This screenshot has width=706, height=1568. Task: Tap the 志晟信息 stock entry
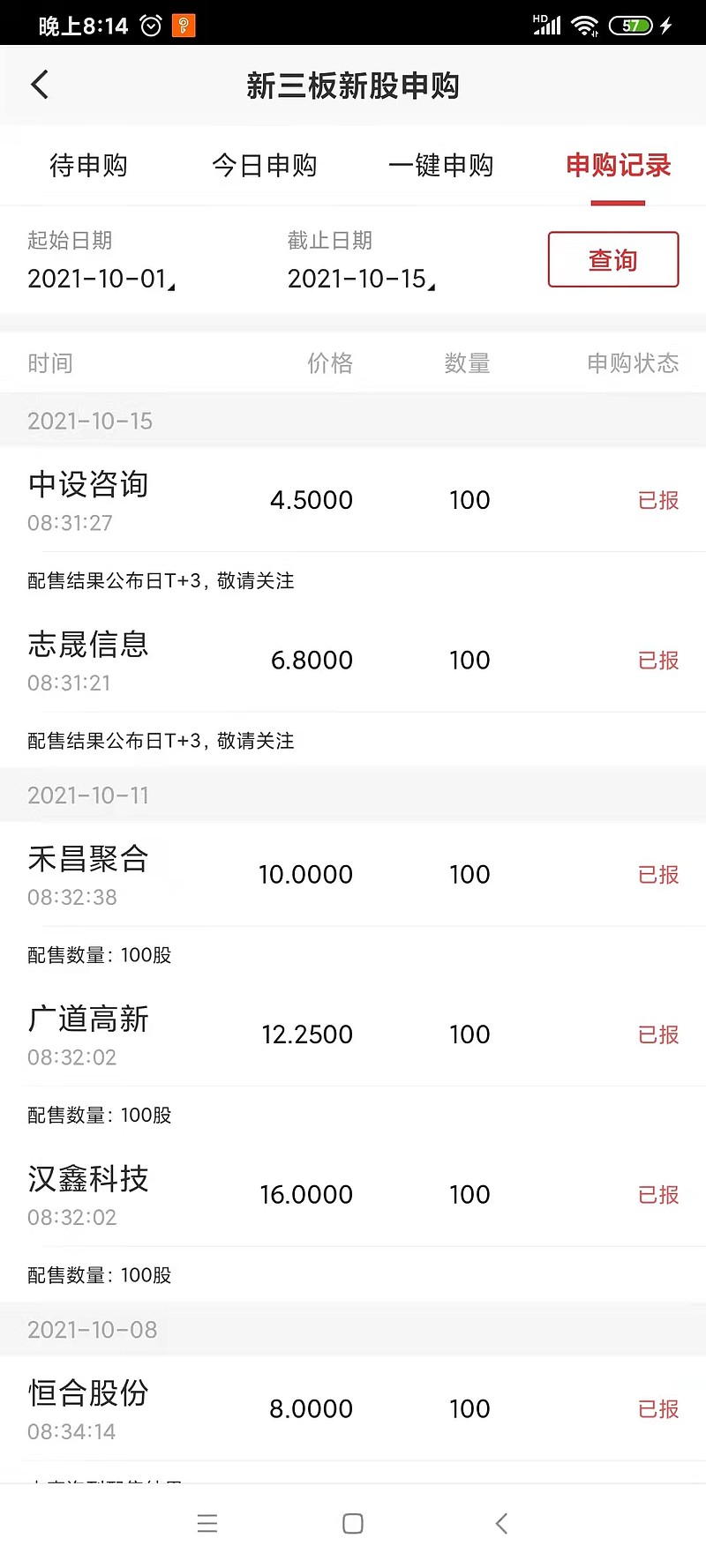(87, 645)
